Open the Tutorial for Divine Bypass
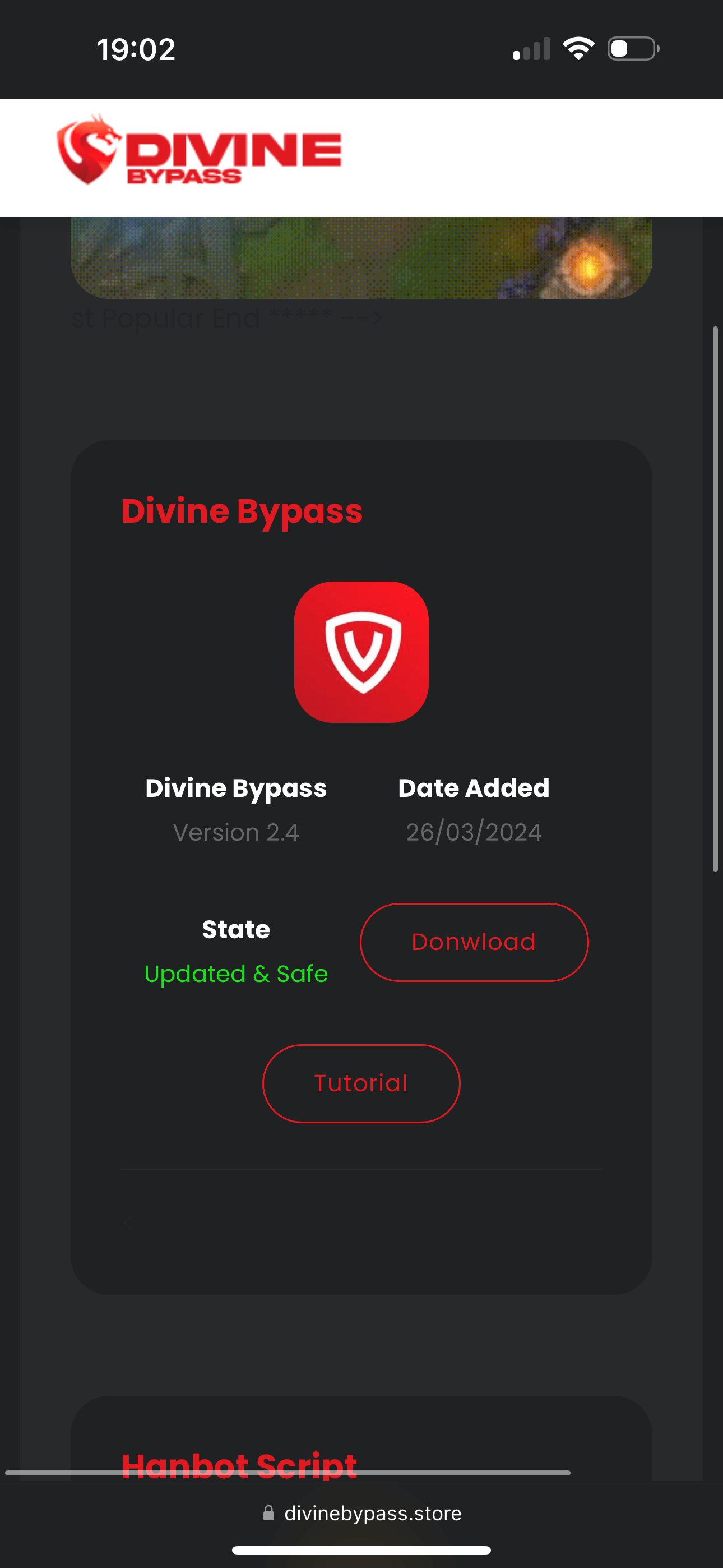This screenshot has width=723, height=1568. 361,1083
